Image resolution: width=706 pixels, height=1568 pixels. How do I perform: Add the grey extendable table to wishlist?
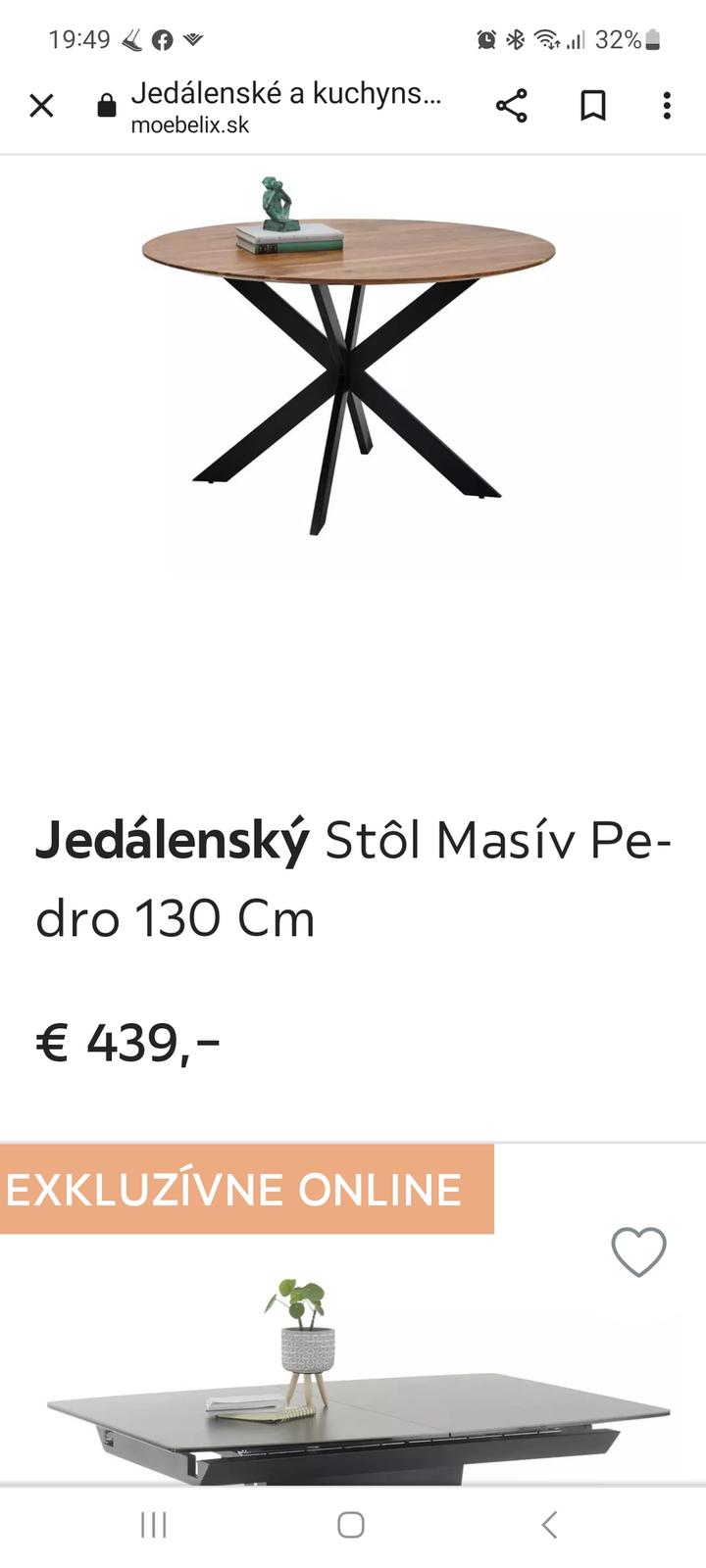[638, 1251]
